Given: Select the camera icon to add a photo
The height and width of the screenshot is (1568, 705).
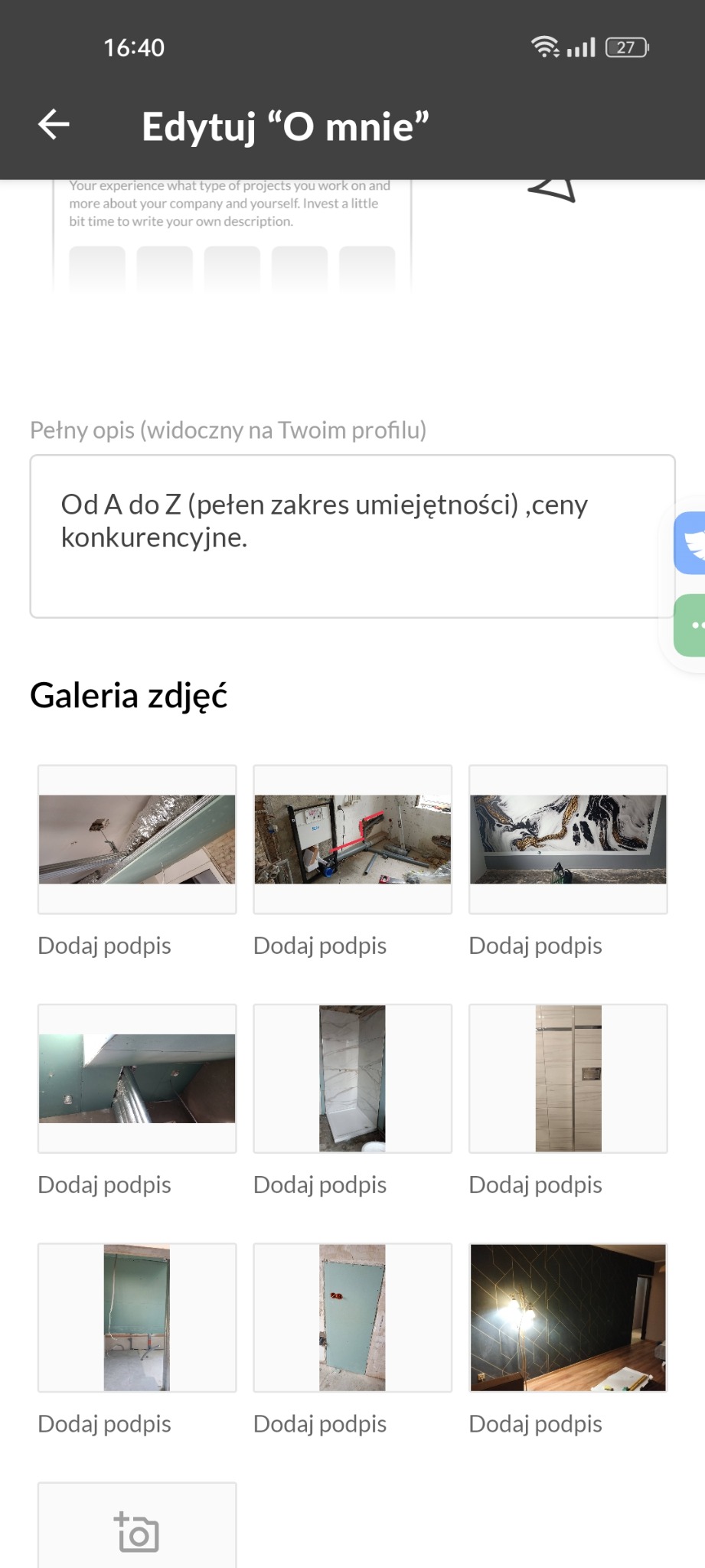Looking at the screenshot, I should (136, 1530).
